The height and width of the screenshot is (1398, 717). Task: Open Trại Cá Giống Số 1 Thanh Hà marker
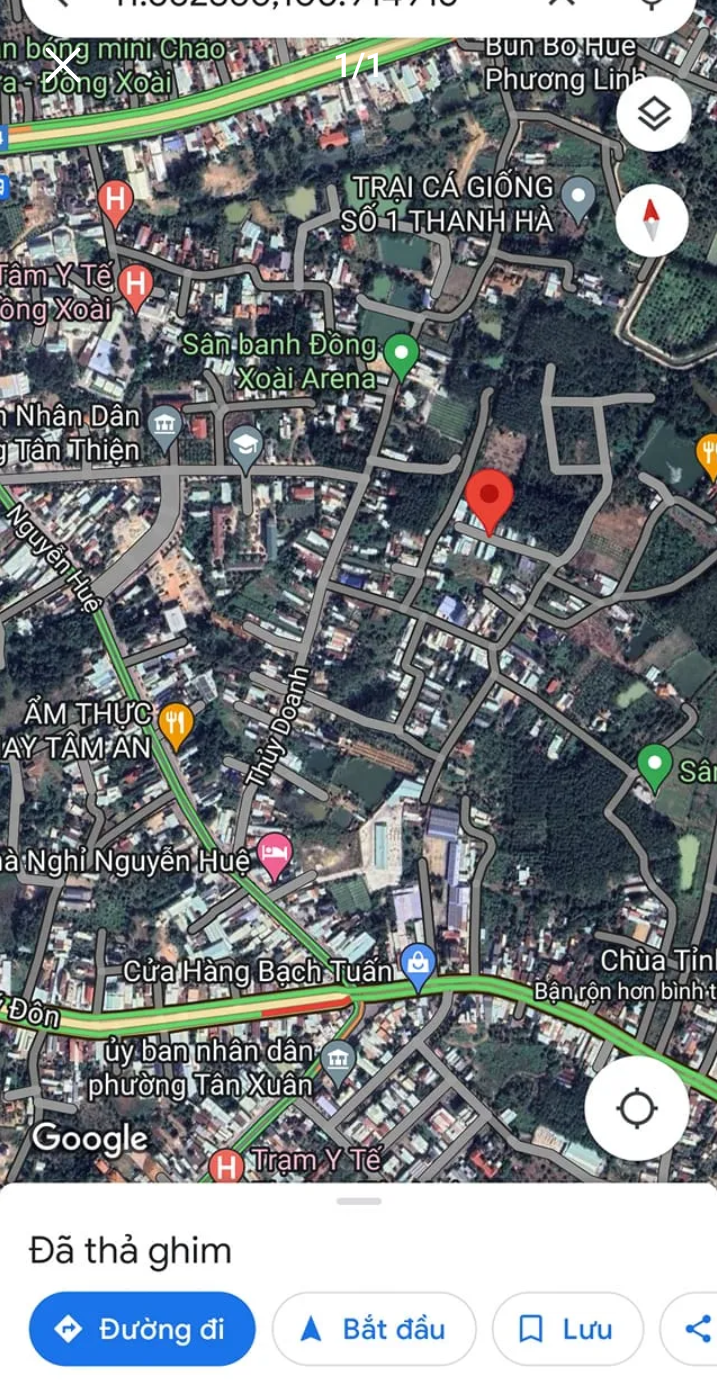[x=578, y=198]
